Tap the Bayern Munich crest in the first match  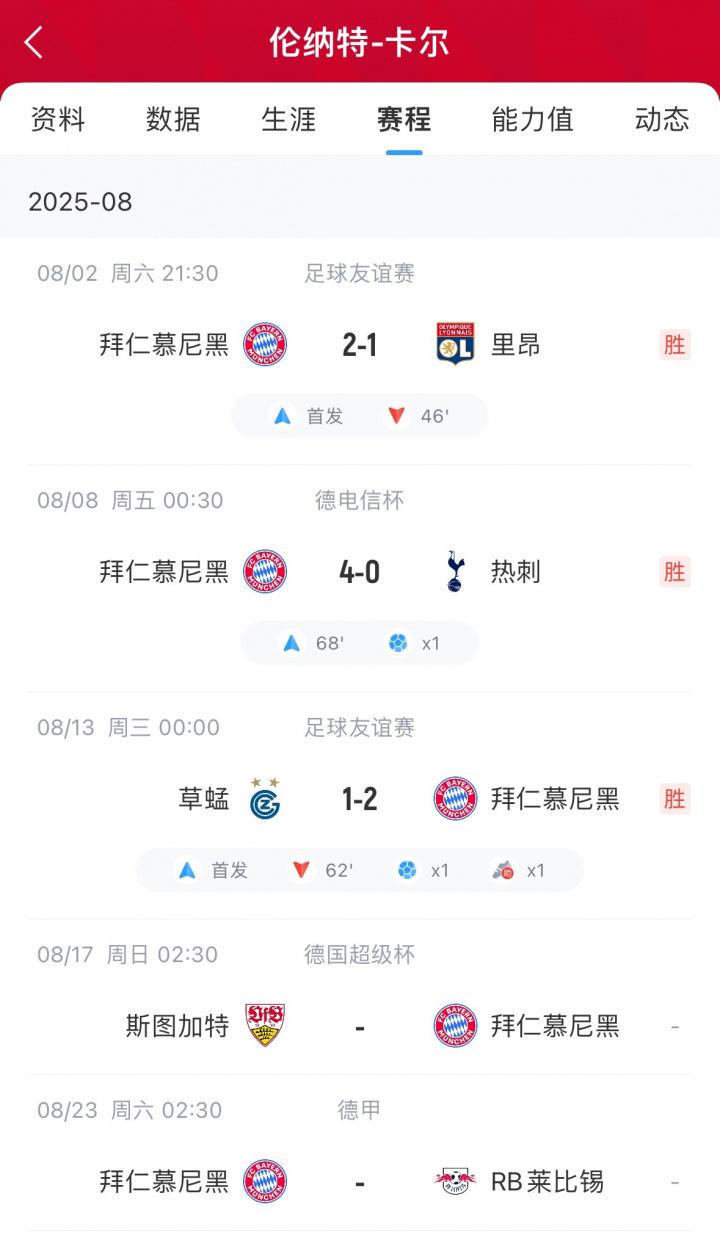click(x=264, y=344)
